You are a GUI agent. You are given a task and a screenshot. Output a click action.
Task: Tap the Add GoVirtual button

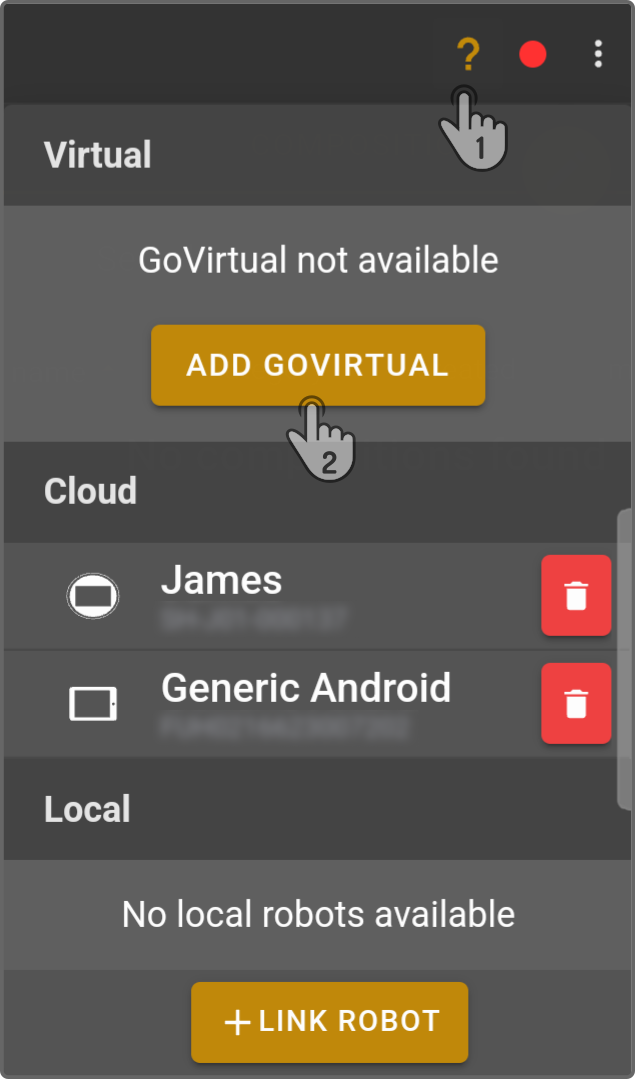(x=318, y=365)
